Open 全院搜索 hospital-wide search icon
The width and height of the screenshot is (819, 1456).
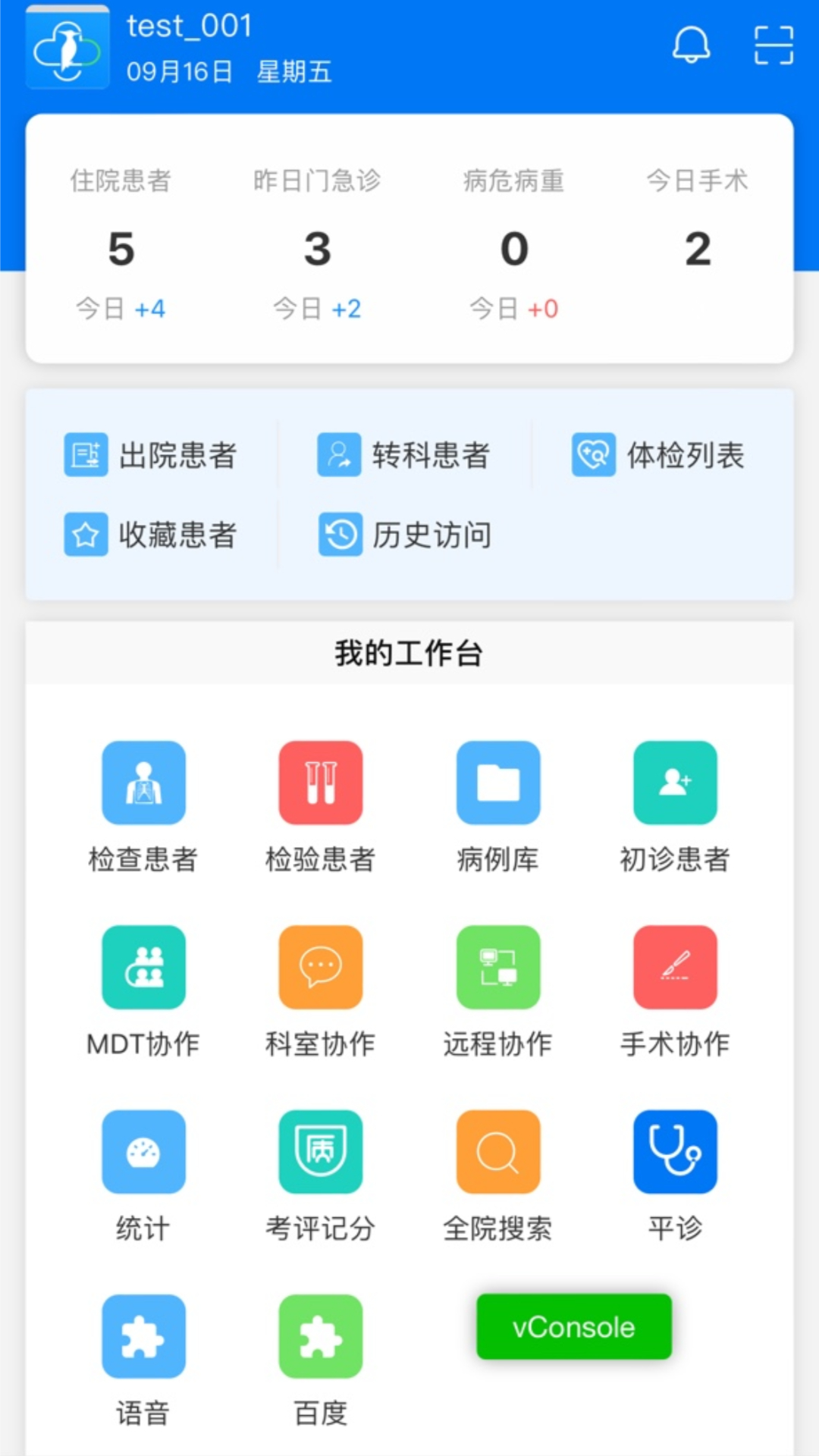(x=498, y=1151)
